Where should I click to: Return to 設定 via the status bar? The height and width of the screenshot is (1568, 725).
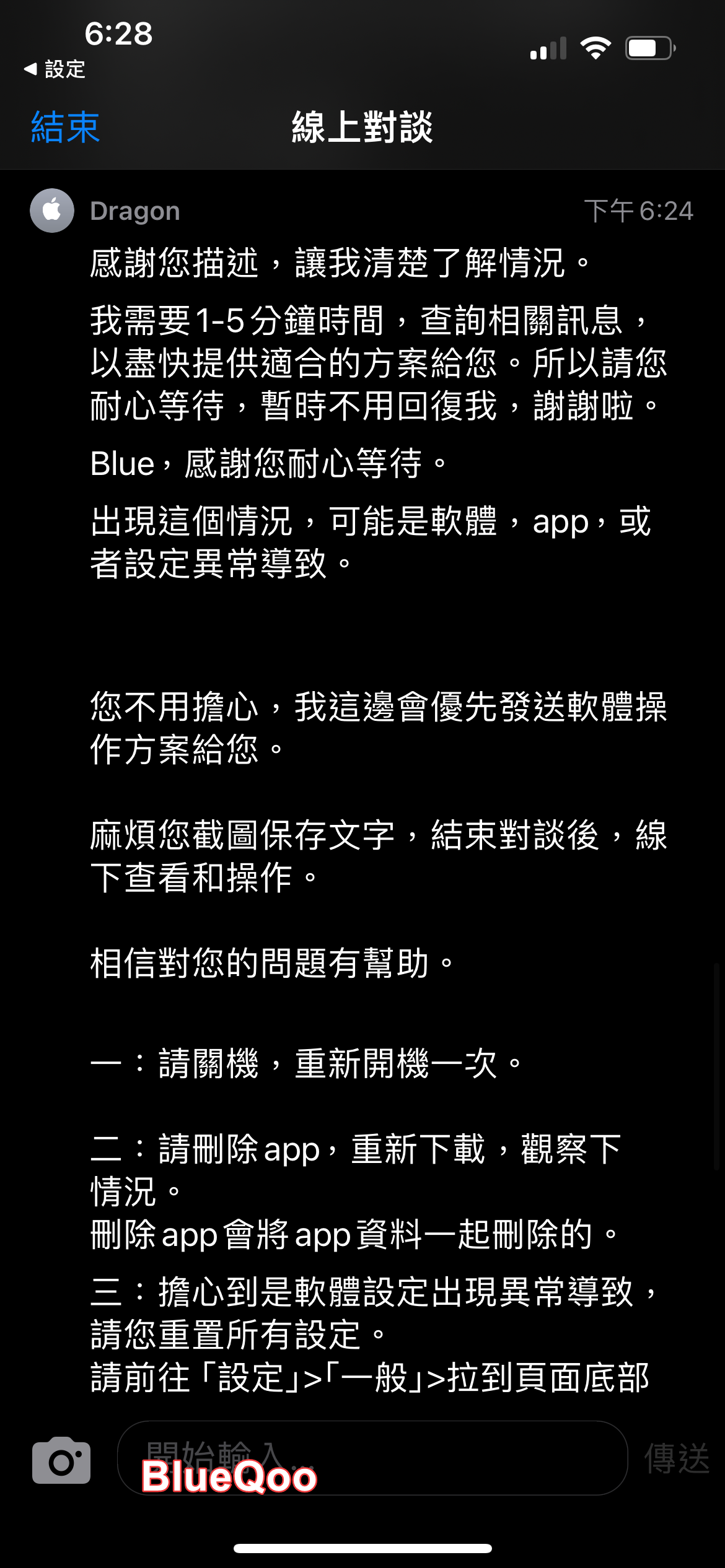coord(55,69)
